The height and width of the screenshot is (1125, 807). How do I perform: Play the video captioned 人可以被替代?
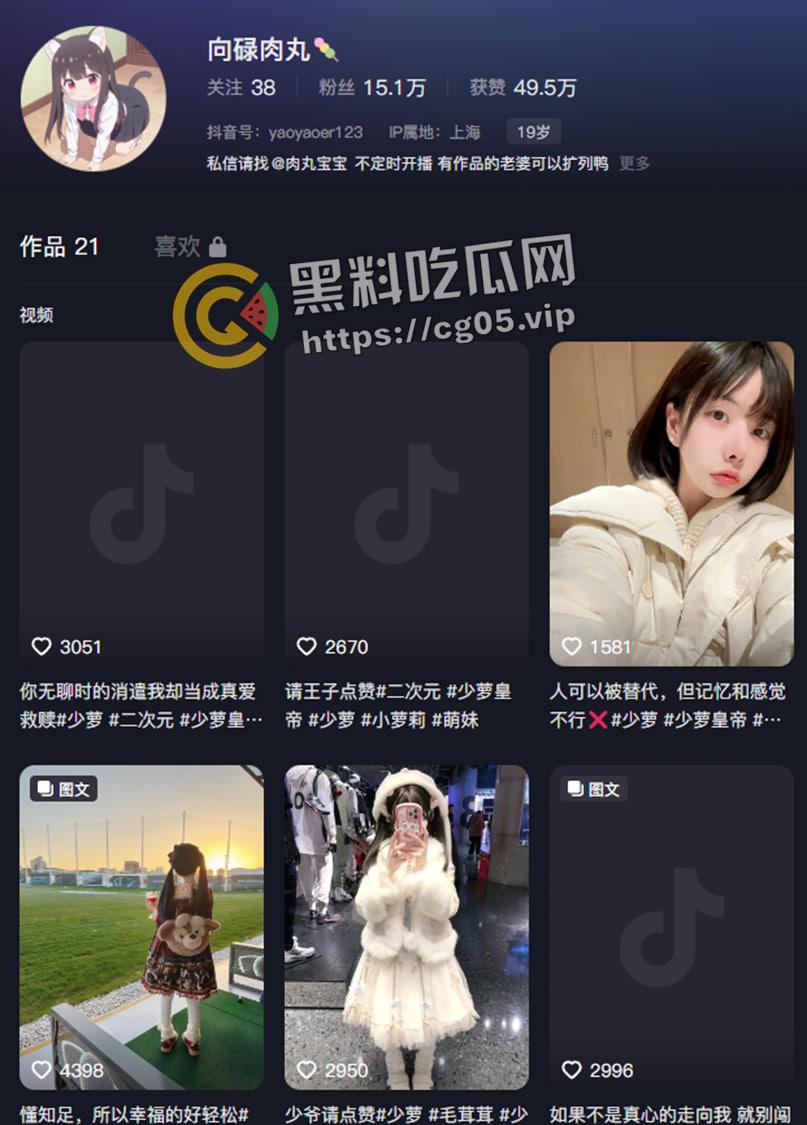671,504
